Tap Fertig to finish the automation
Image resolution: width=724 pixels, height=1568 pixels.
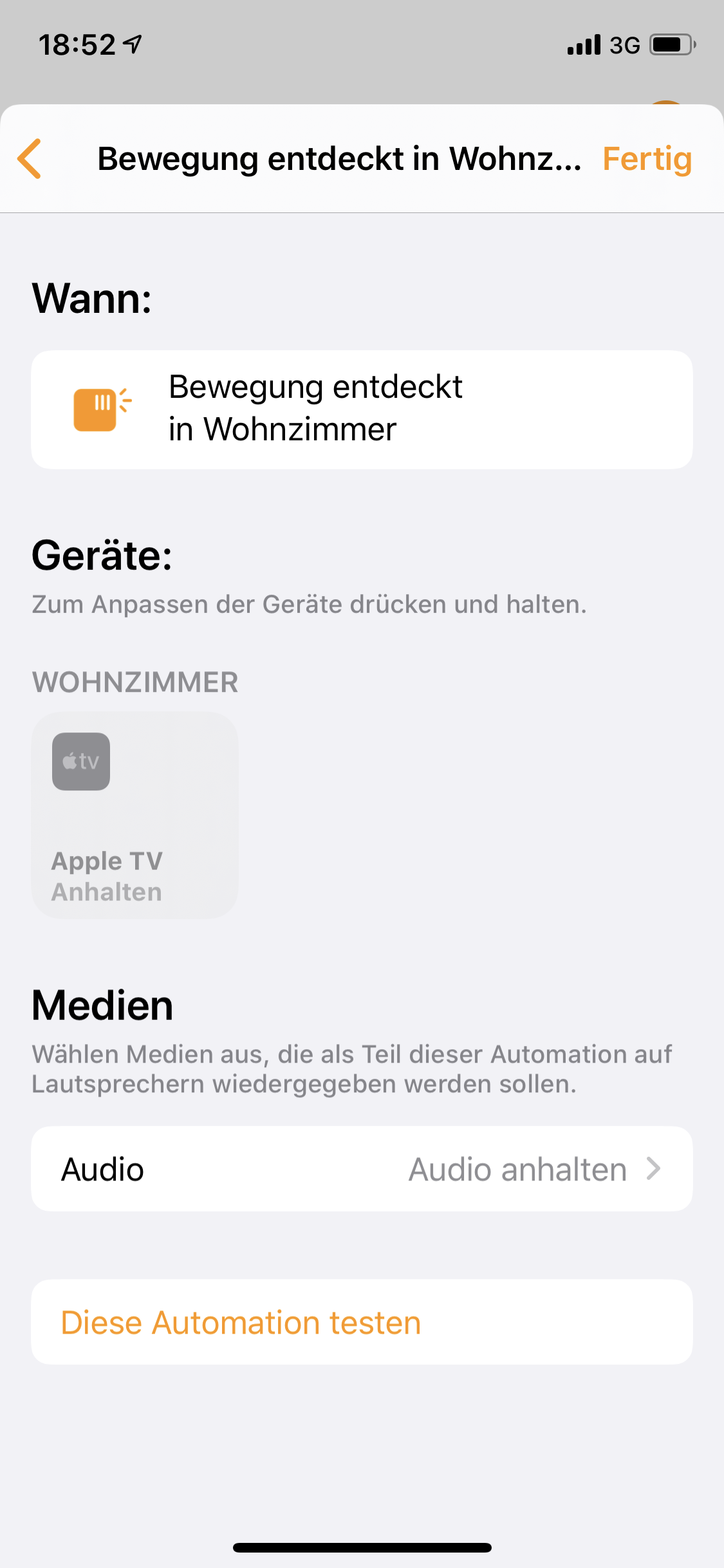tap(647, 159)
